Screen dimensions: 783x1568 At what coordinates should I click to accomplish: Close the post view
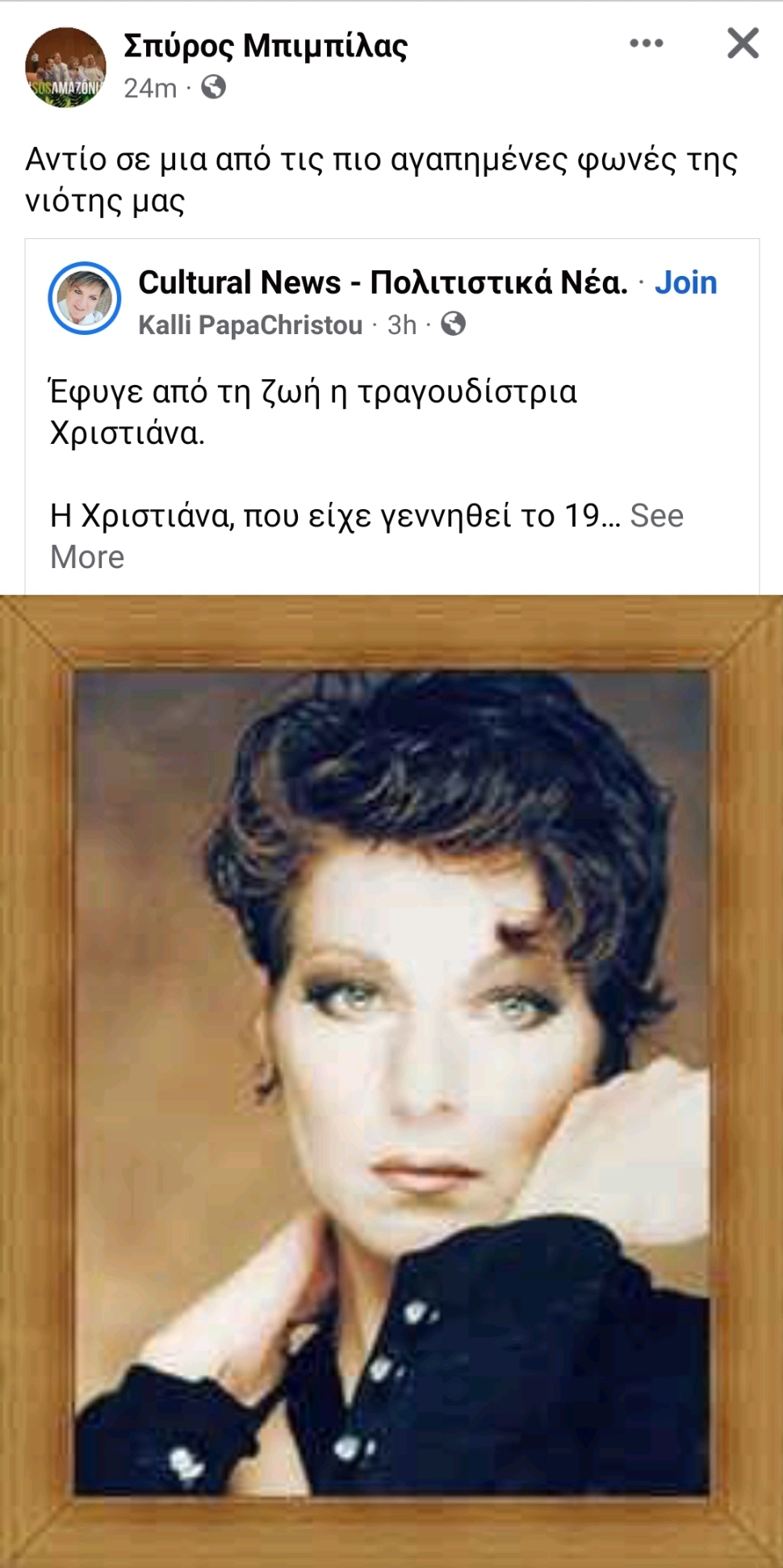743,44
